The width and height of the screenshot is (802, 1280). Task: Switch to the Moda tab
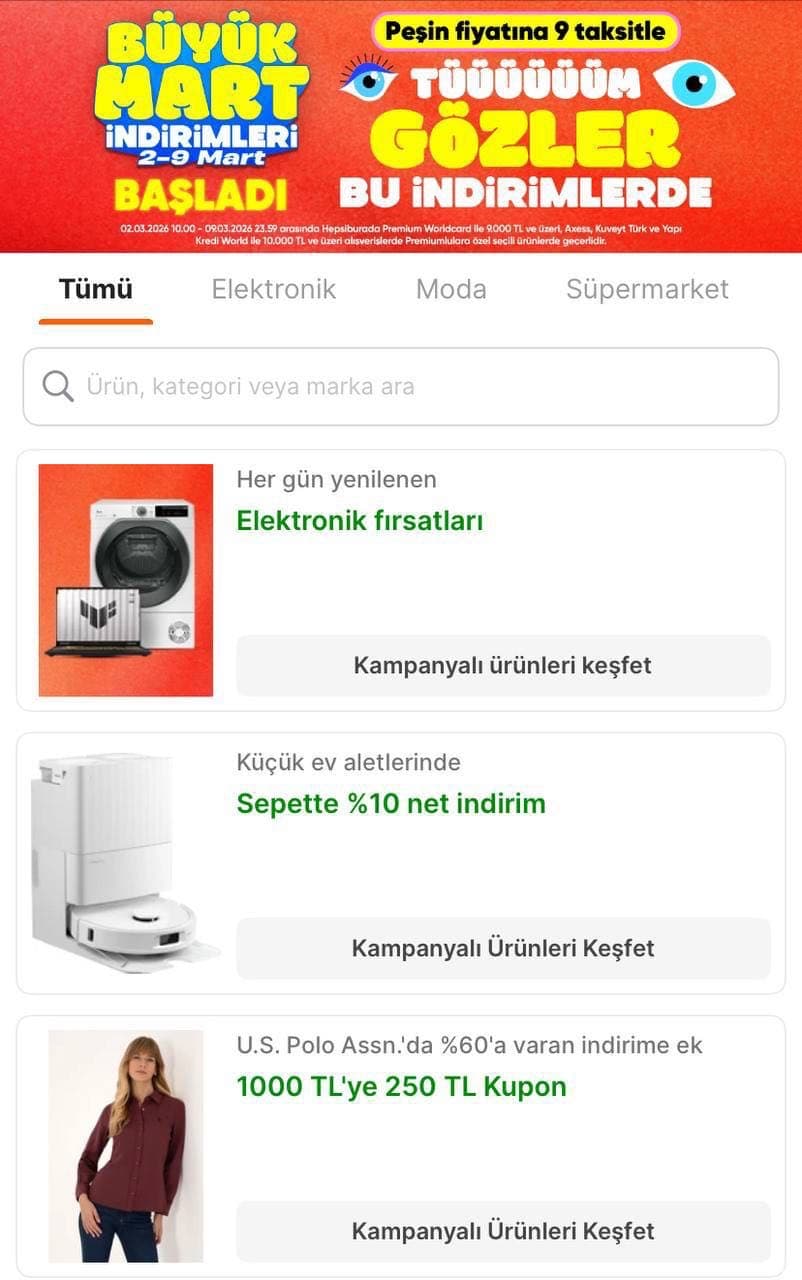450,290
